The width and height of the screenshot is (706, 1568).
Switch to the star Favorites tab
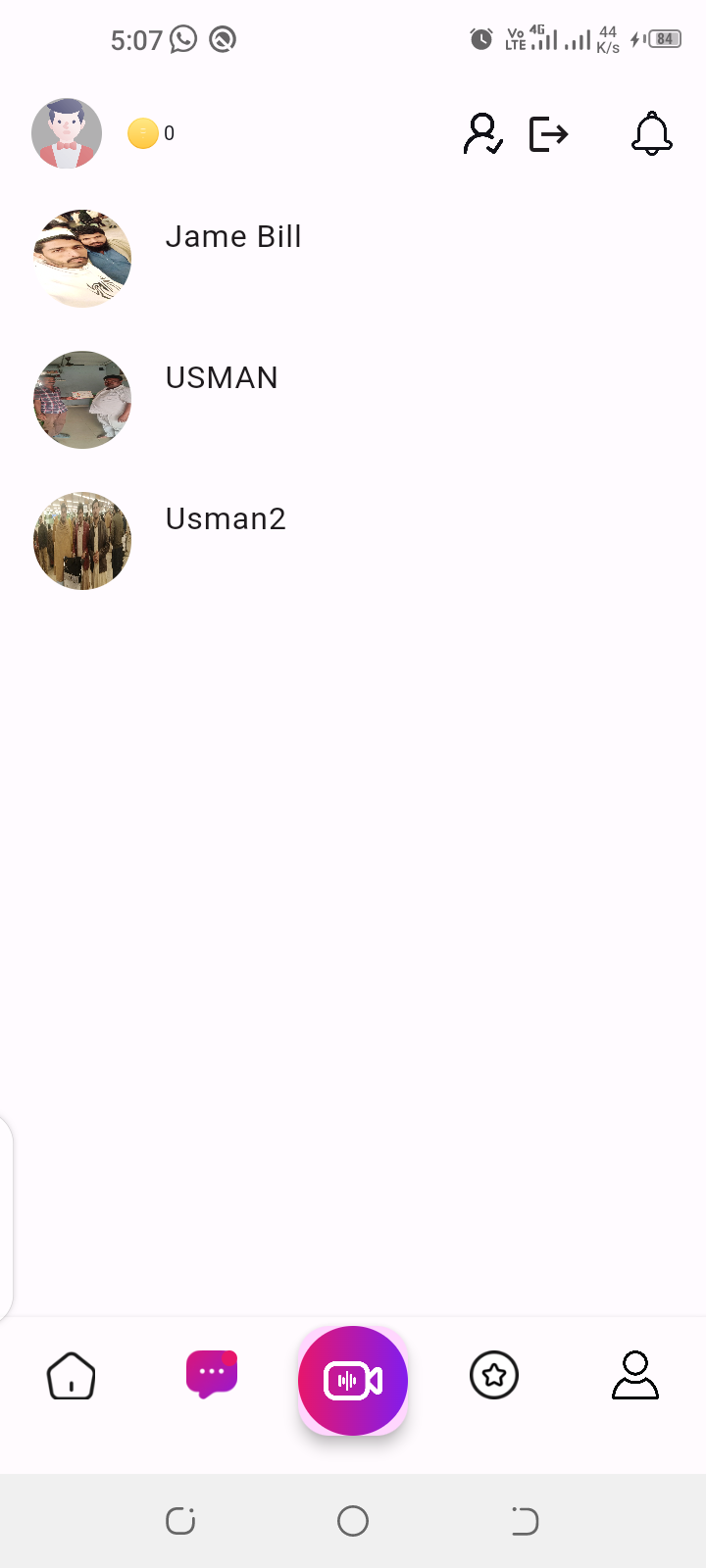point(494,1375)
